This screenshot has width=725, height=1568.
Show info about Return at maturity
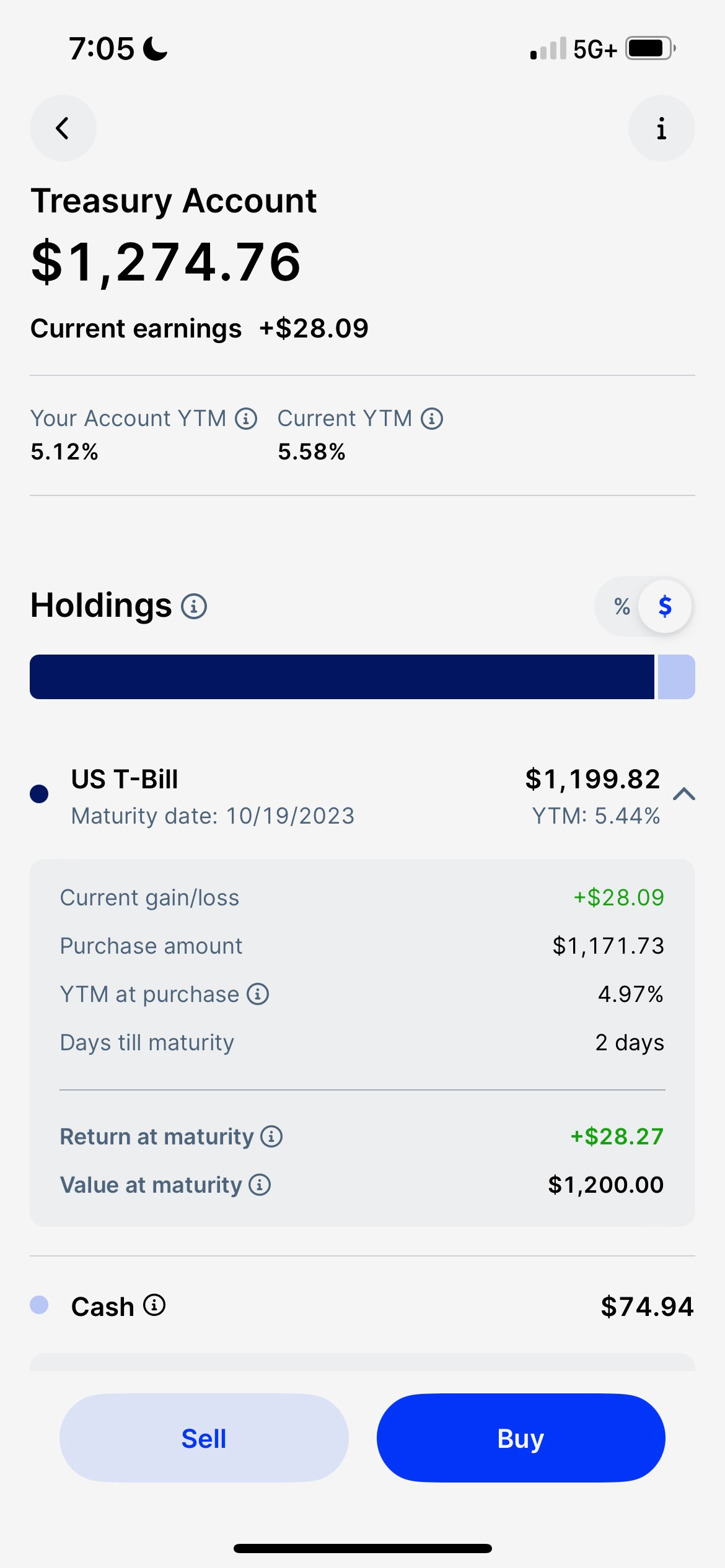tap(271, 1136)
